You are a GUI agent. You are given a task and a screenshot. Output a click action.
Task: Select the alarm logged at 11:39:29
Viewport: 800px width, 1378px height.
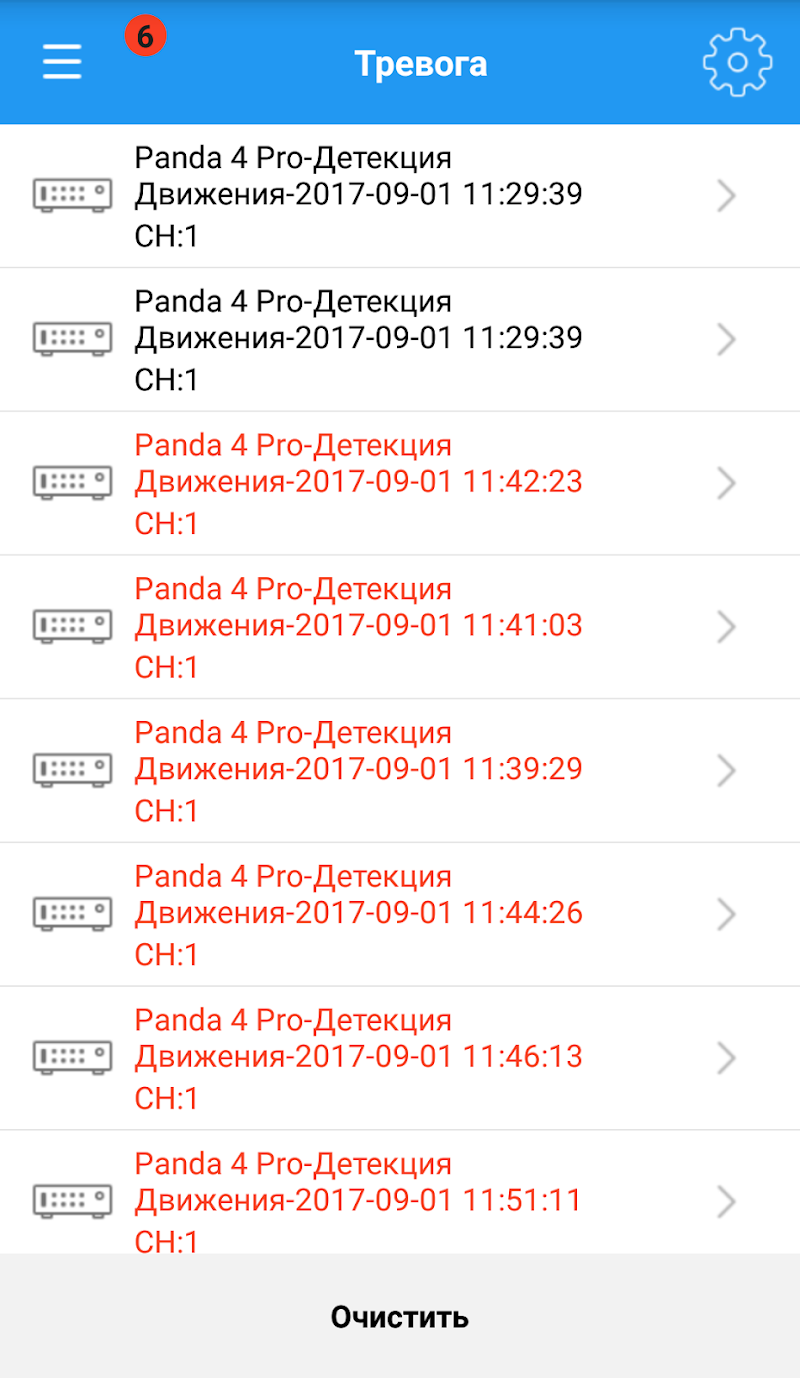point(400,770)
